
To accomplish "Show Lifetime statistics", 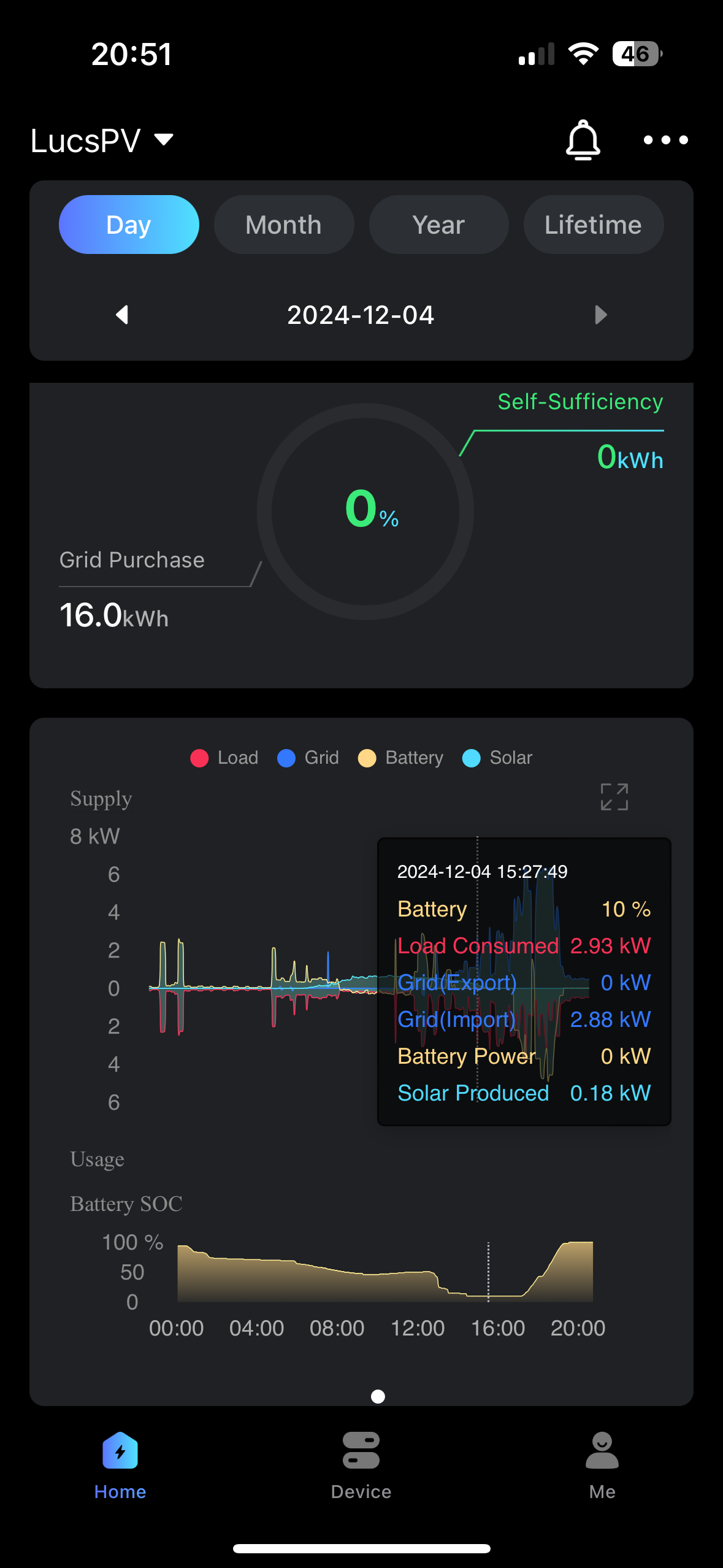I will [593, 225].
